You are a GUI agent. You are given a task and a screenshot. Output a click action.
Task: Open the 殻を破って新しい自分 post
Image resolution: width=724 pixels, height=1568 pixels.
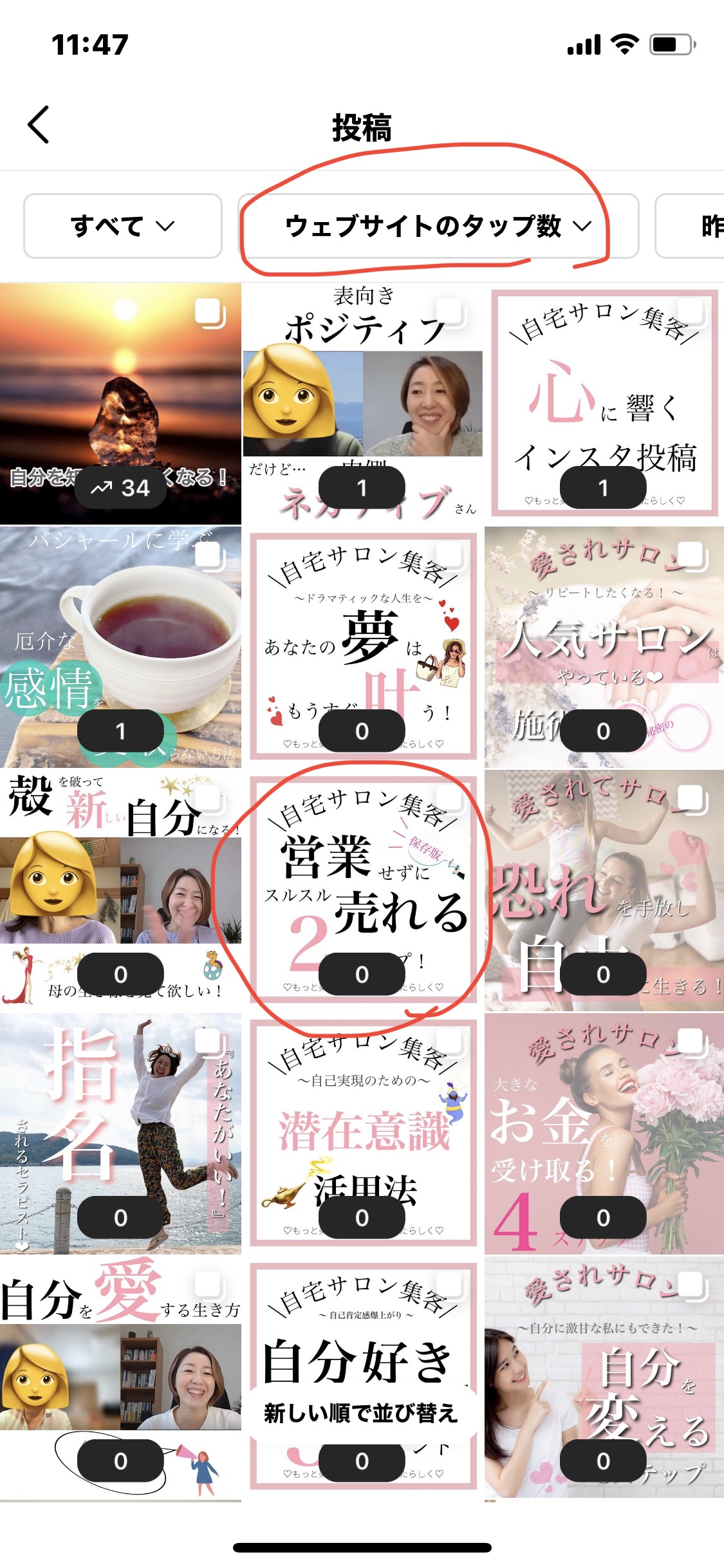[120, 890]
